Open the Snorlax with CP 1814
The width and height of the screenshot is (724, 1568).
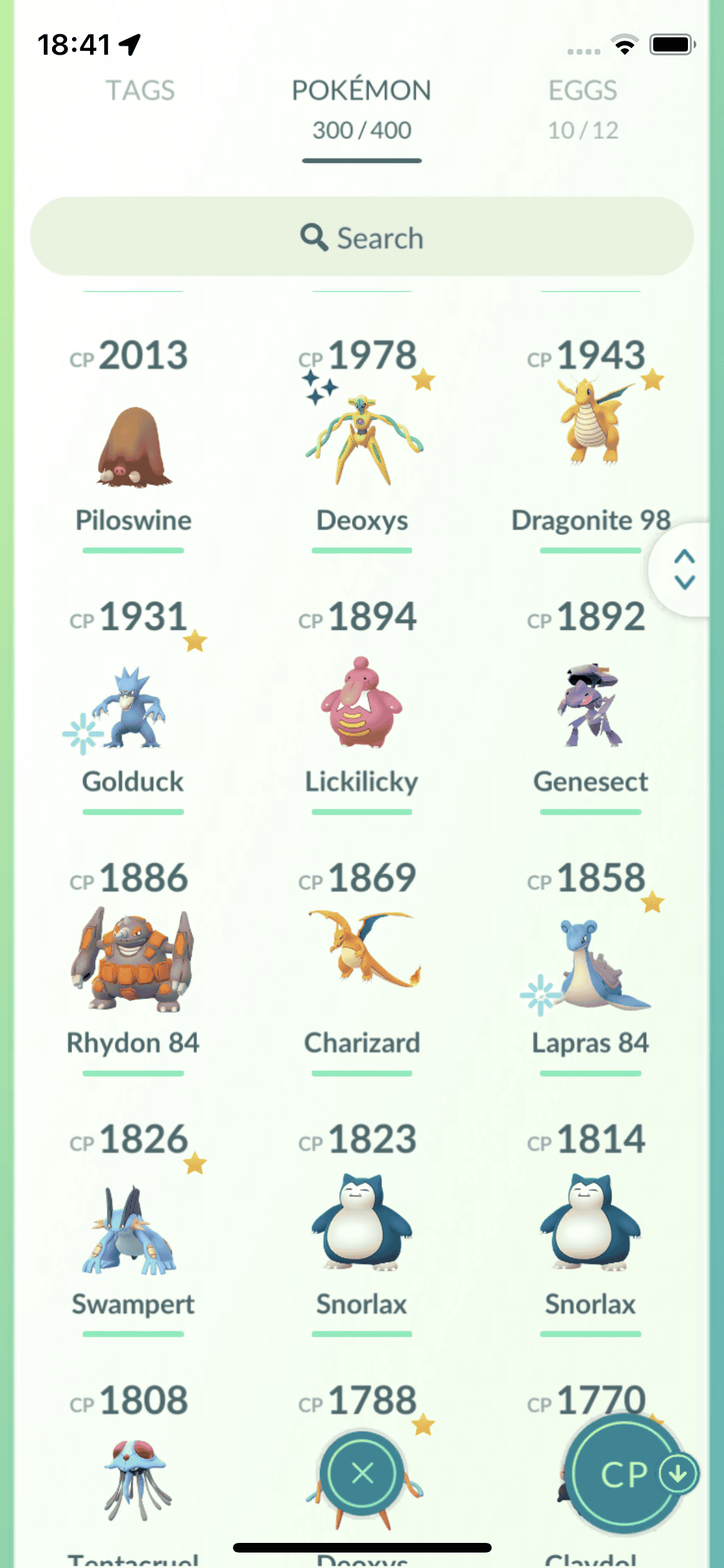pyautogui.click(x=590, y=1223)
